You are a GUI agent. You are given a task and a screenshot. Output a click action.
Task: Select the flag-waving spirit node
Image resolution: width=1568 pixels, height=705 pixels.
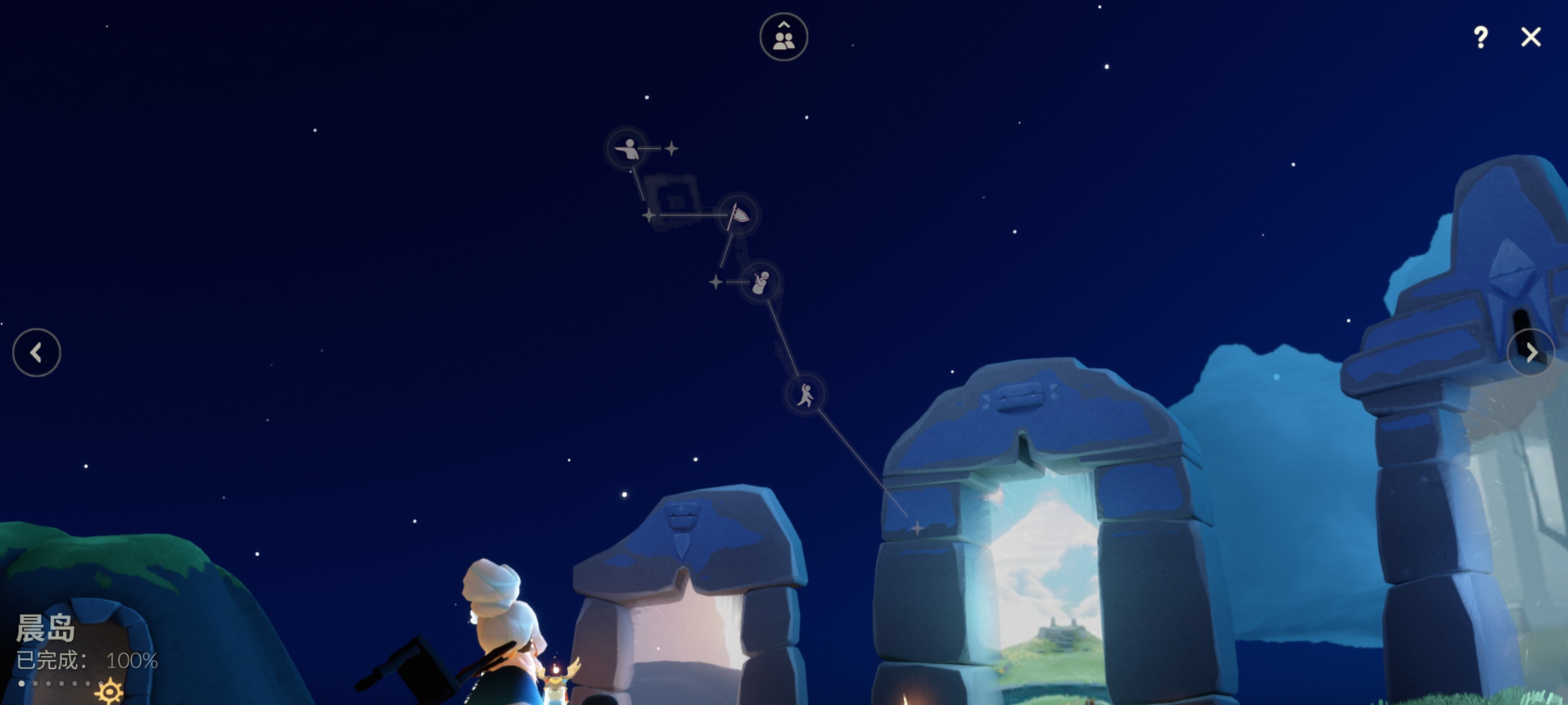click(737, 214)
